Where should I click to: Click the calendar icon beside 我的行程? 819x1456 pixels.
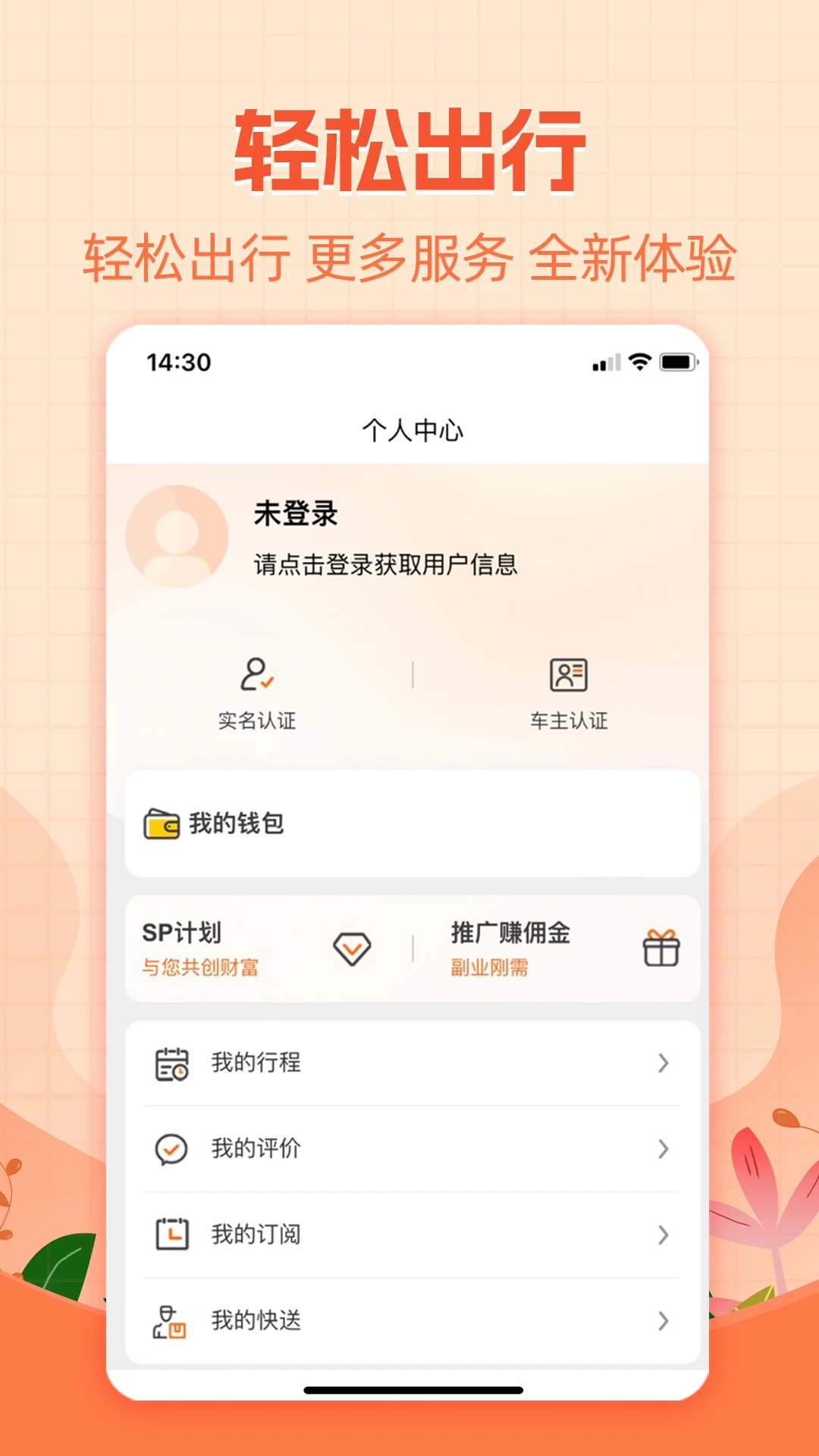pos(174,1062)
